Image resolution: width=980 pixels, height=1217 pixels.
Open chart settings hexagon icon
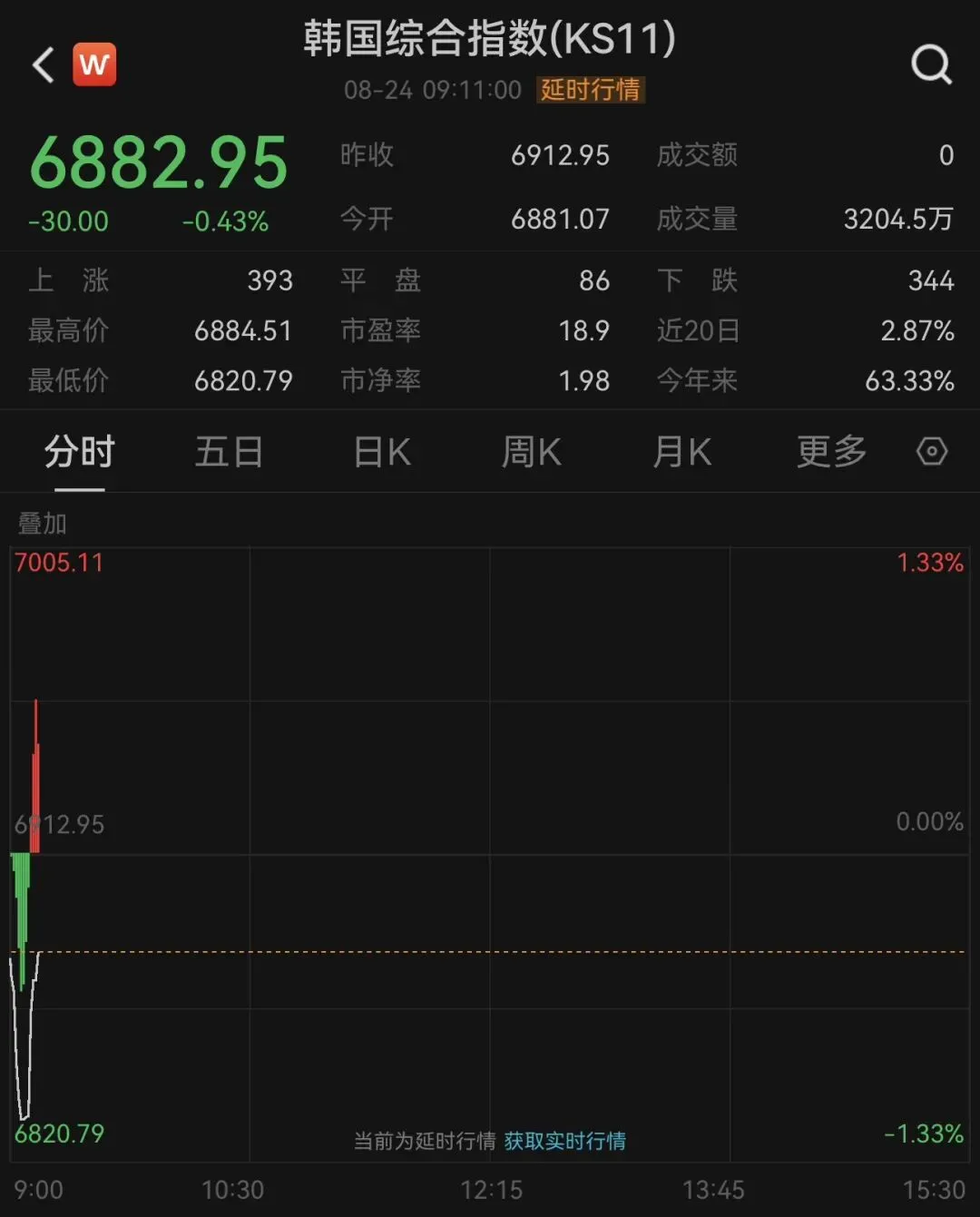point(932,451)
